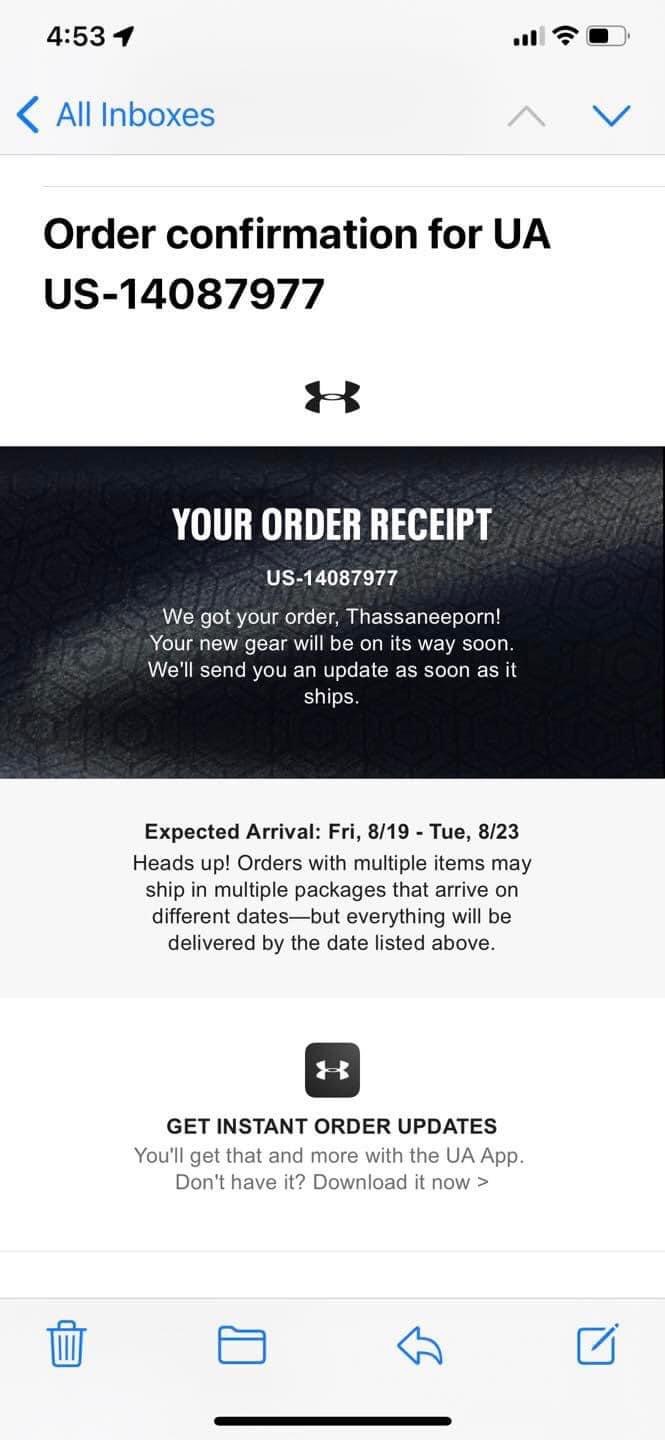The height and width of the screenshot is (1440, 665).
Task: Move this email to a folder
Action: click(242, 1344)
